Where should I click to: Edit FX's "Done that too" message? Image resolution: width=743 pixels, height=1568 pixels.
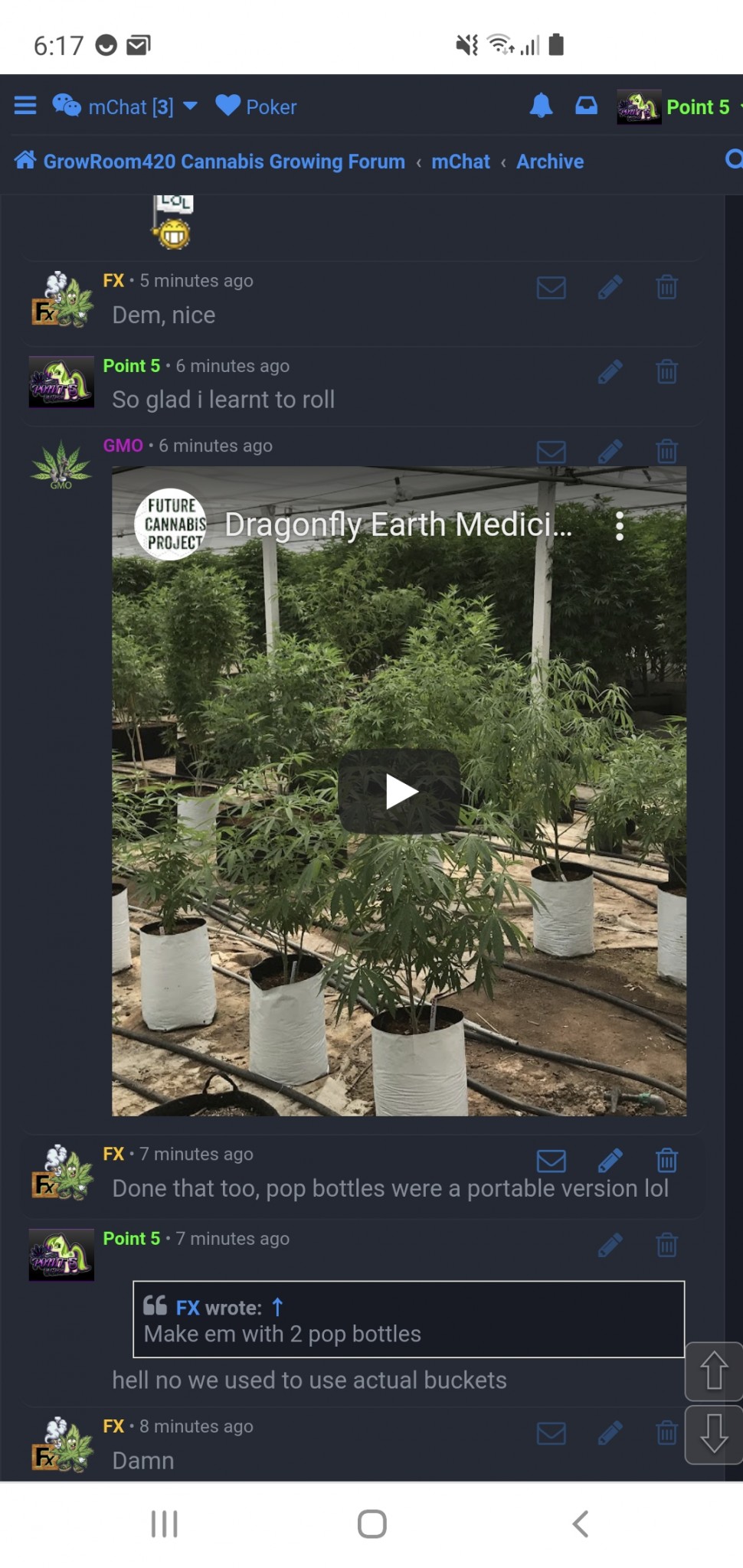click(610, 1161)
